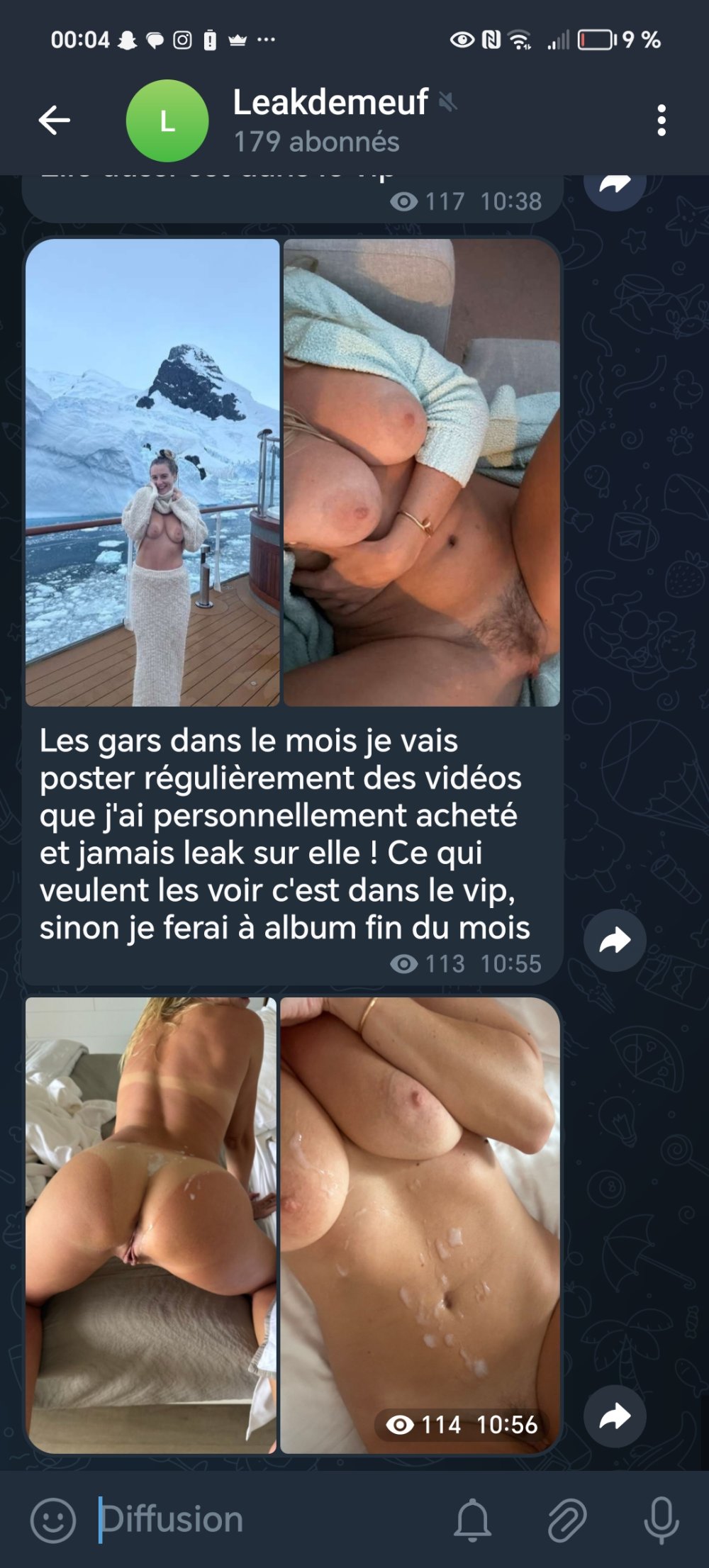The image size is (709, 1568).
Task: Open the Leakdemeuf channel info header
Action: [330, 121]
